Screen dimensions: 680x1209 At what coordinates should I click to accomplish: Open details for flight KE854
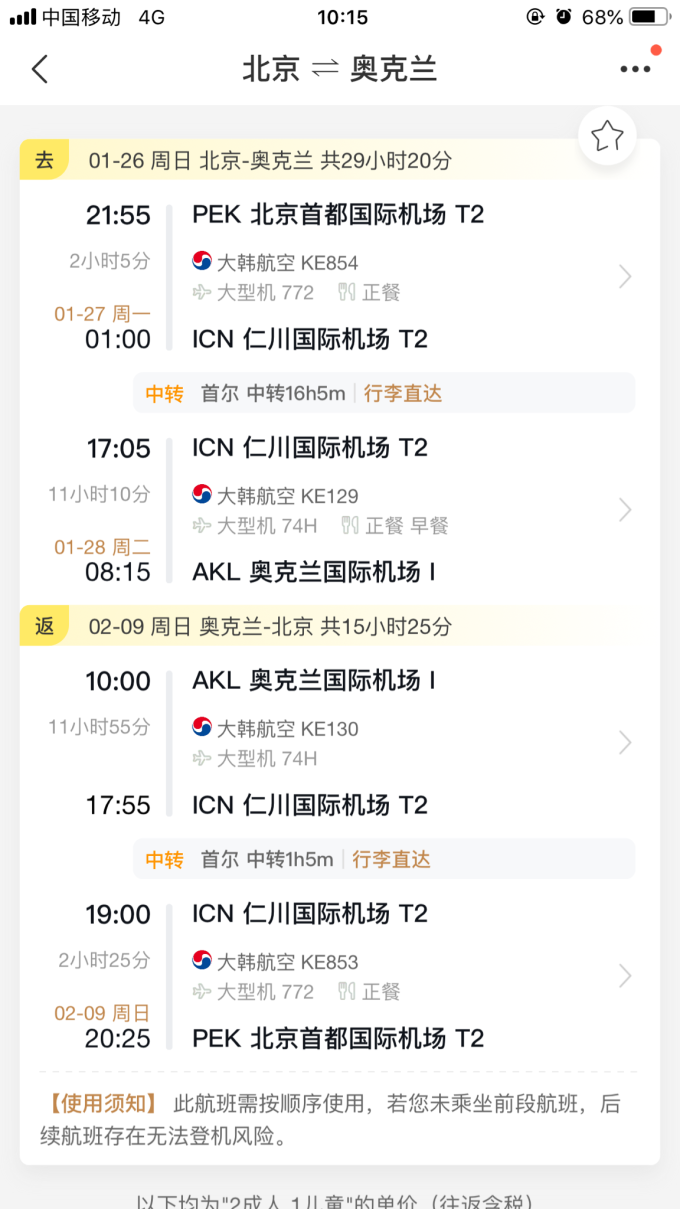[625, 277]
